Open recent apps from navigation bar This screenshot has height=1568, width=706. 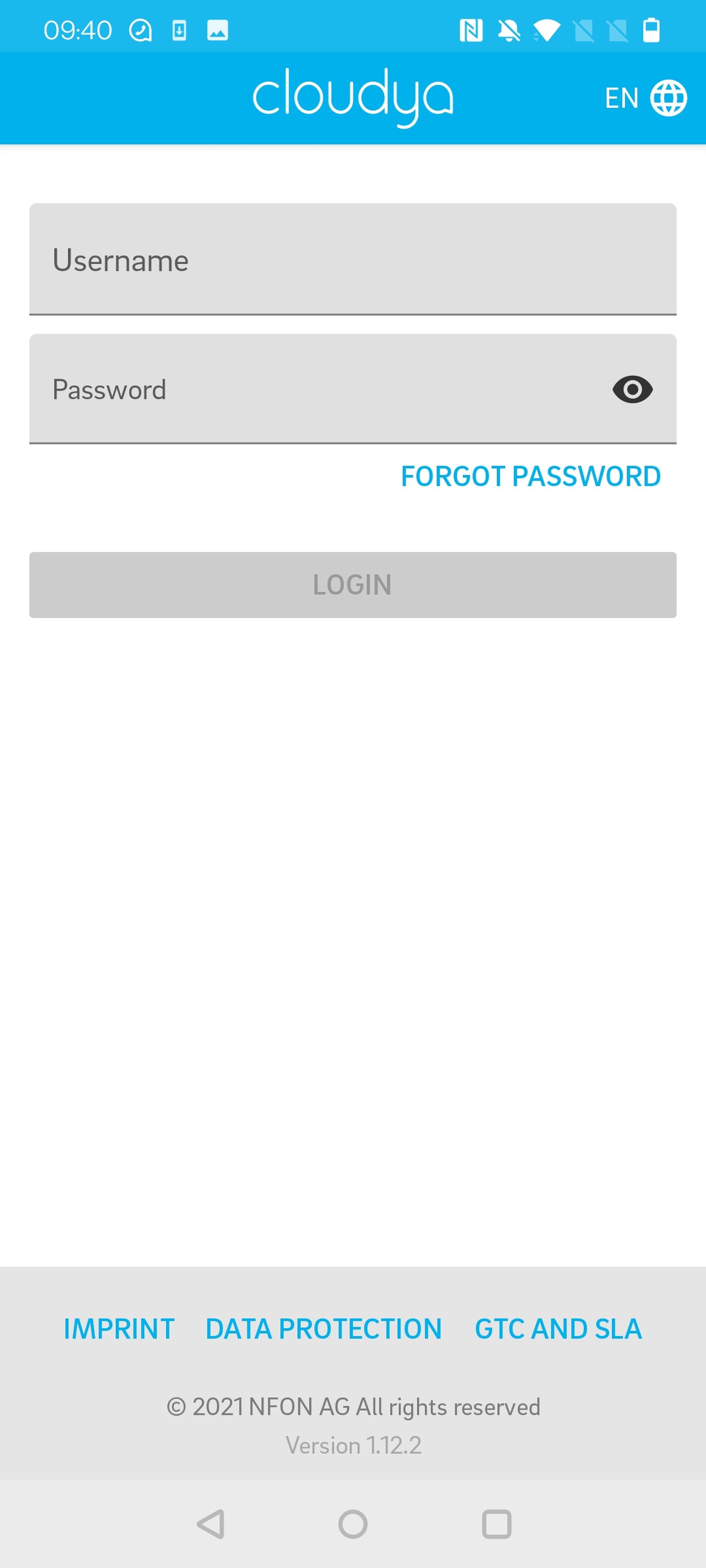[496, 1524]
